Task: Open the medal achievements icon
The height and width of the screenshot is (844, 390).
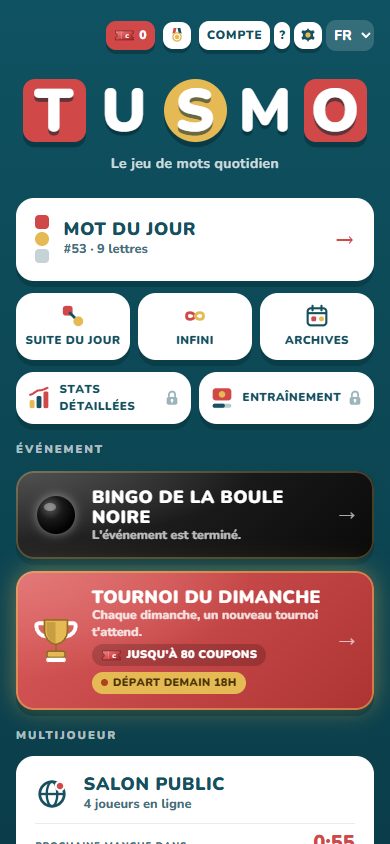Action: pos(177,36)
